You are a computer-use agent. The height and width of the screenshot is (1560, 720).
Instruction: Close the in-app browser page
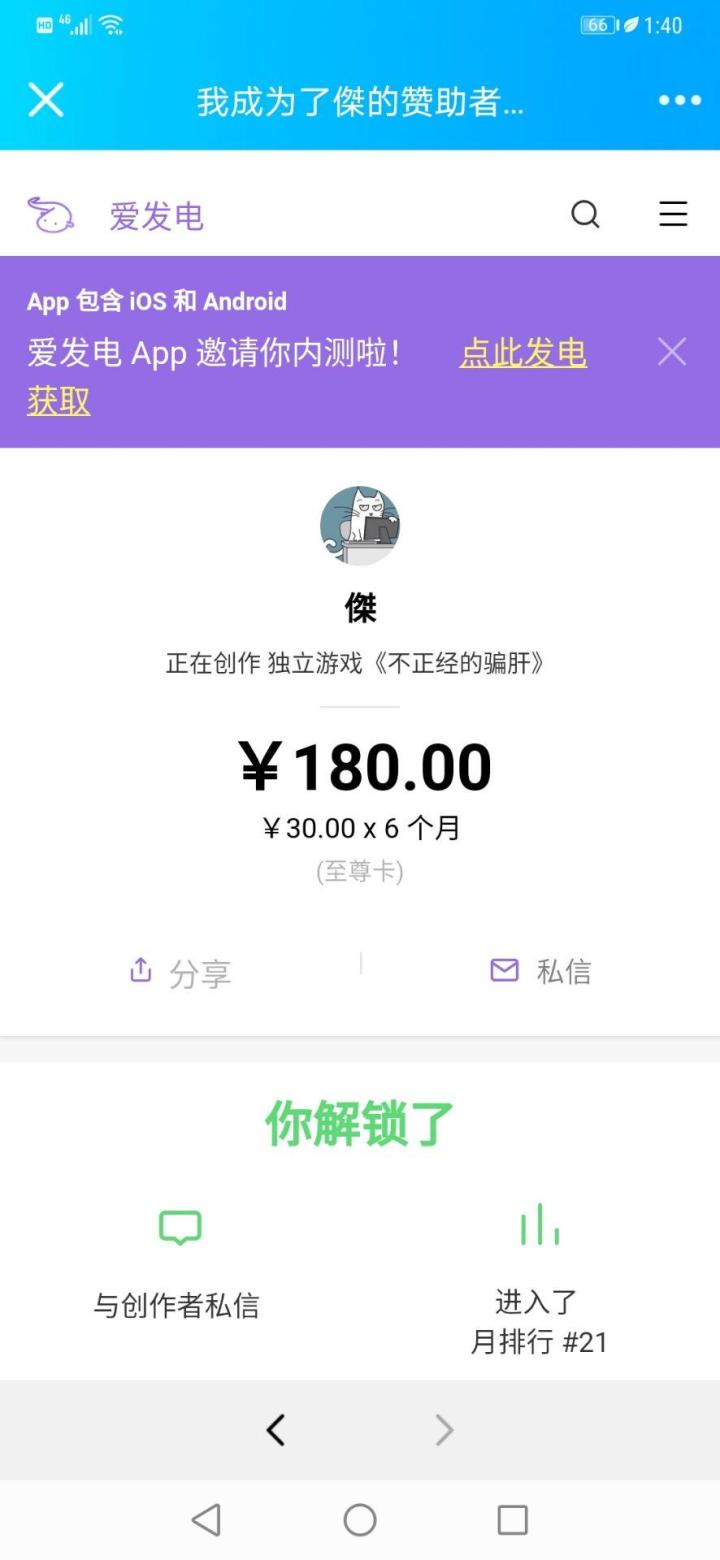coord(46,100)
